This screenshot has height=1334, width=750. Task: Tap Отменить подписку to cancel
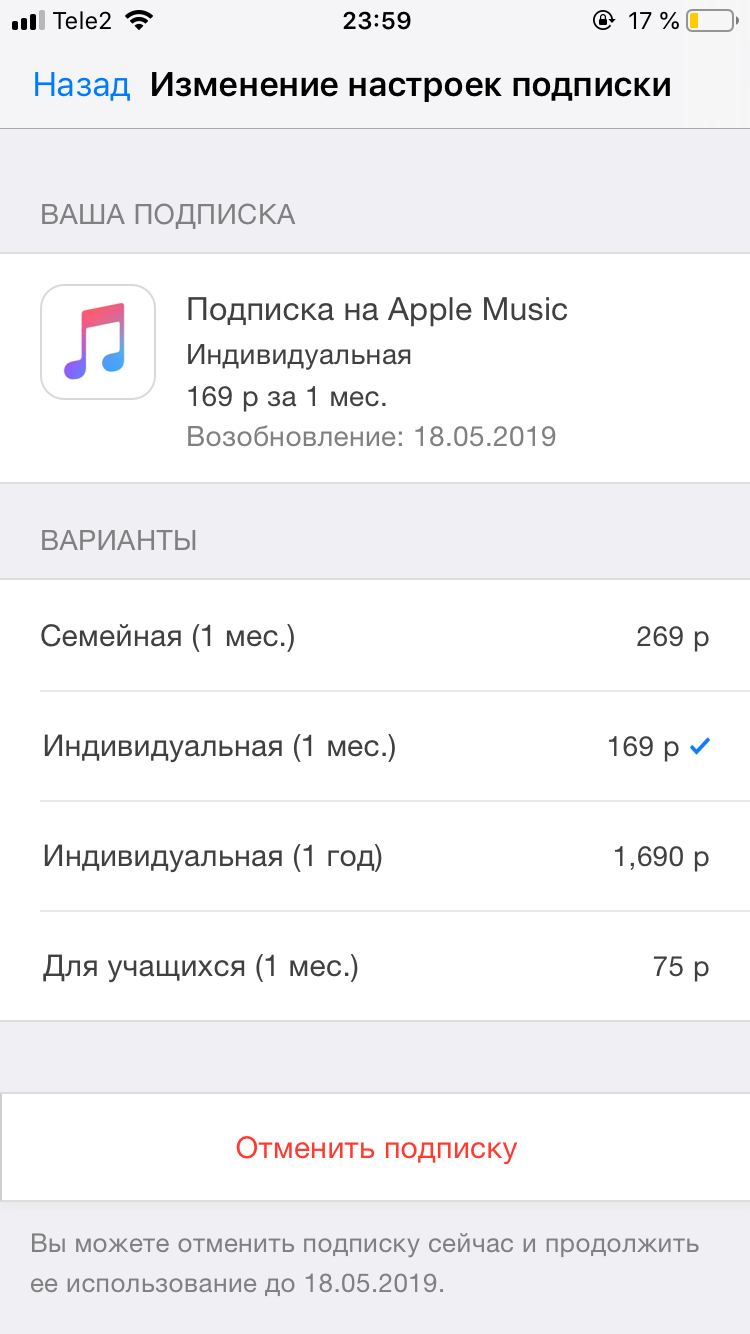pyautogui.click(x=376, y=1147)
